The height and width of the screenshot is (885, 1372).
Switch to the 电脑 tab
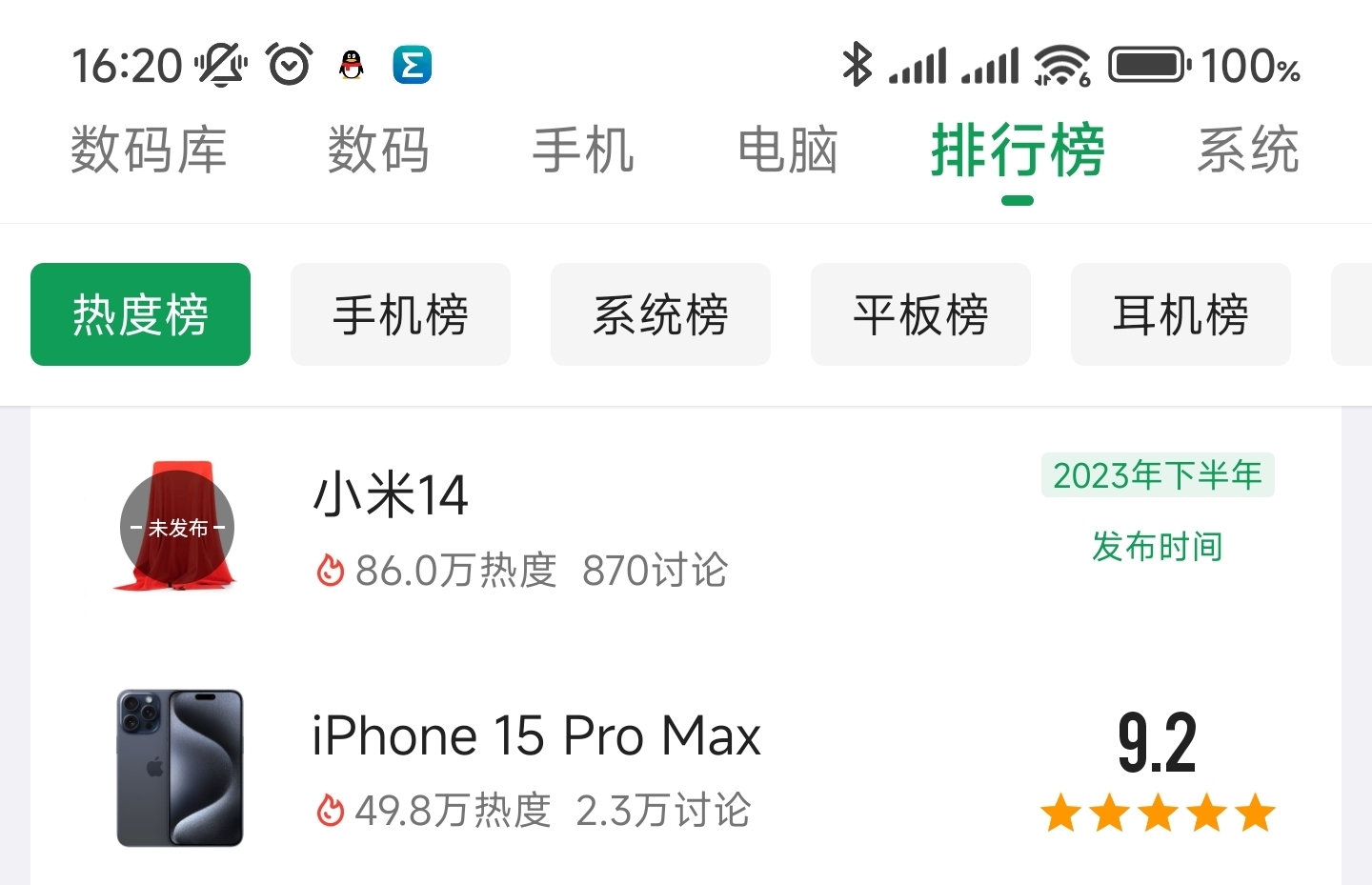coord(788,151)
